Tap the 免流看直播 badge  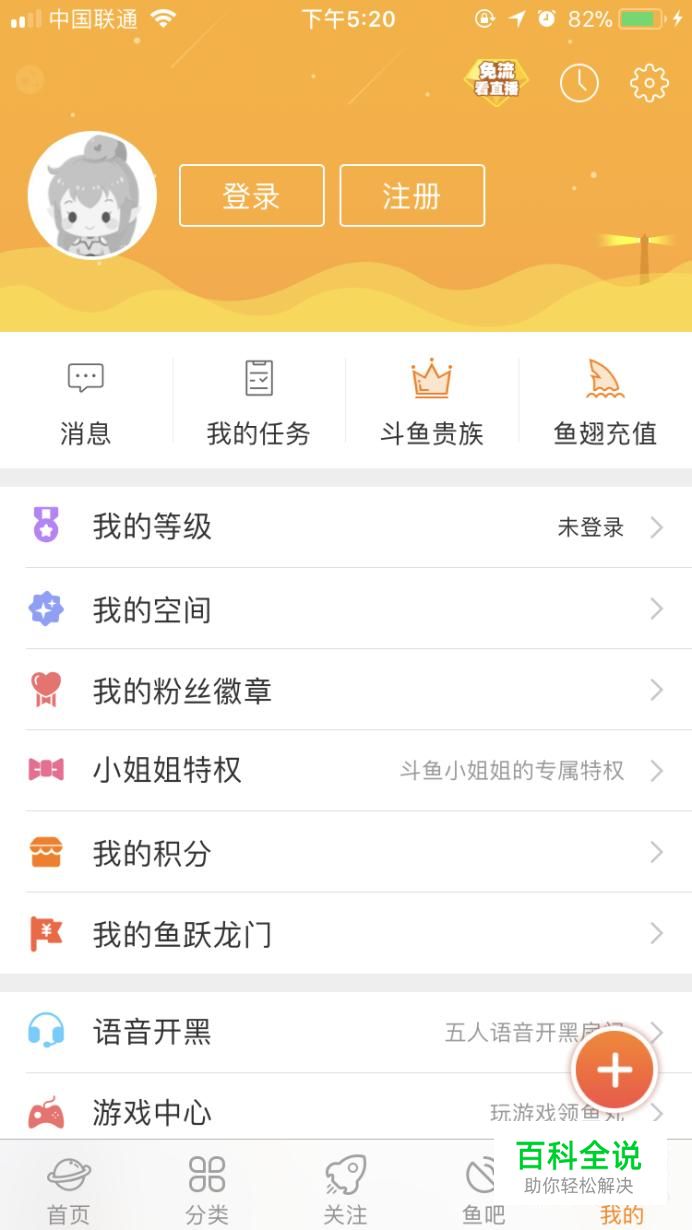[x=497, y=80]
